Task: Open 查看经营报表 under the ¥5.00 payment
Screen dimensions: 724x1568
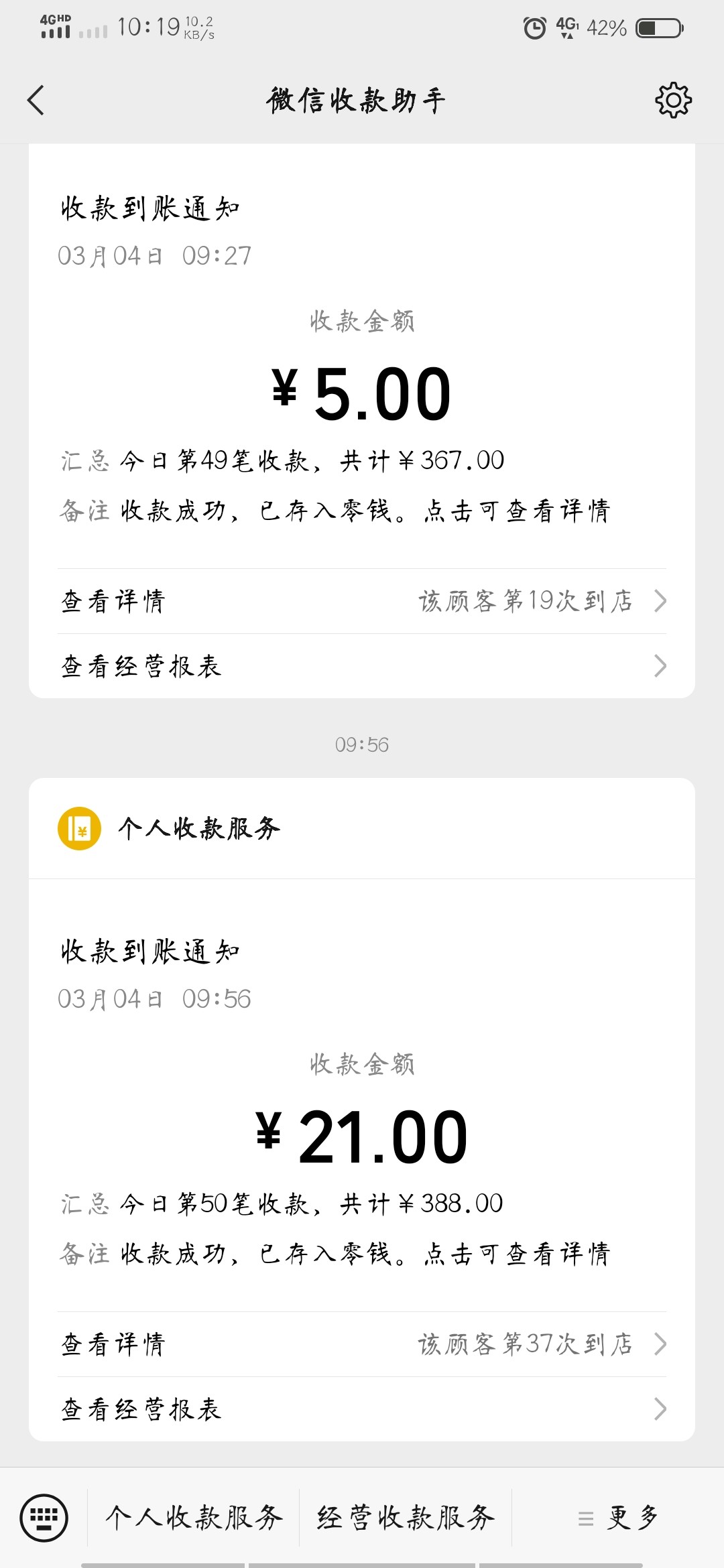Action: tap(362, 666)
